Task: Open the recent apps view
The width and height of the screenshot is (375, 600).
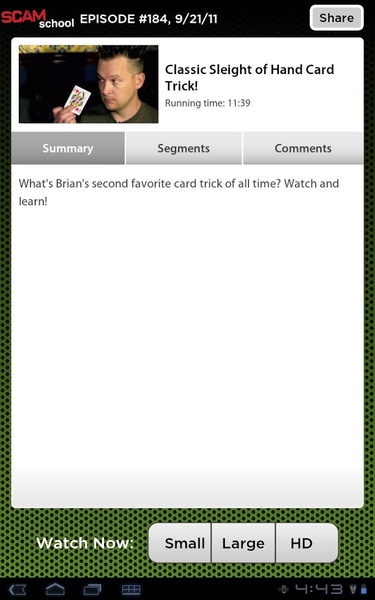Action: pyautogui.click(x=92, y=589)
